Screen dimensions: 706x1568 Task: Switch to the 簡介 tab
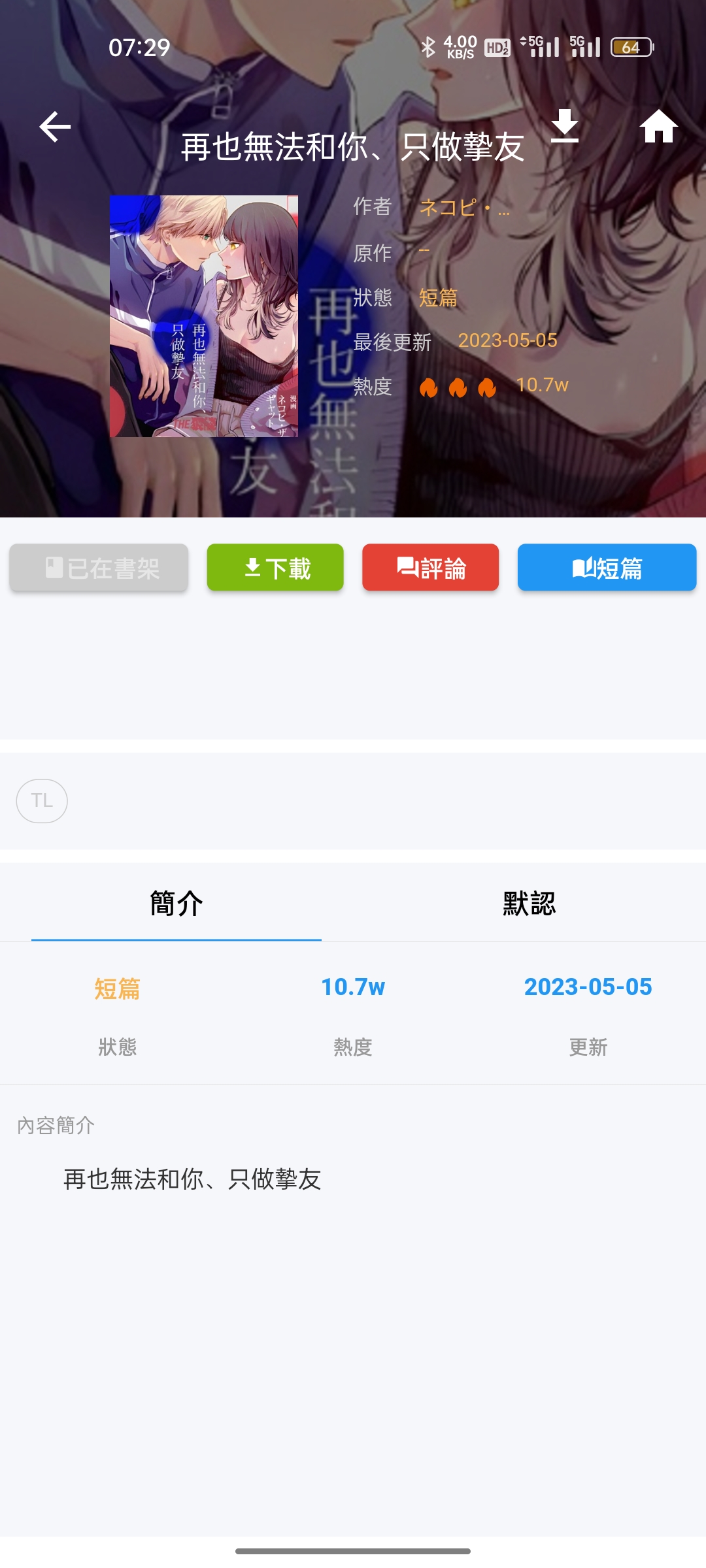176,904
